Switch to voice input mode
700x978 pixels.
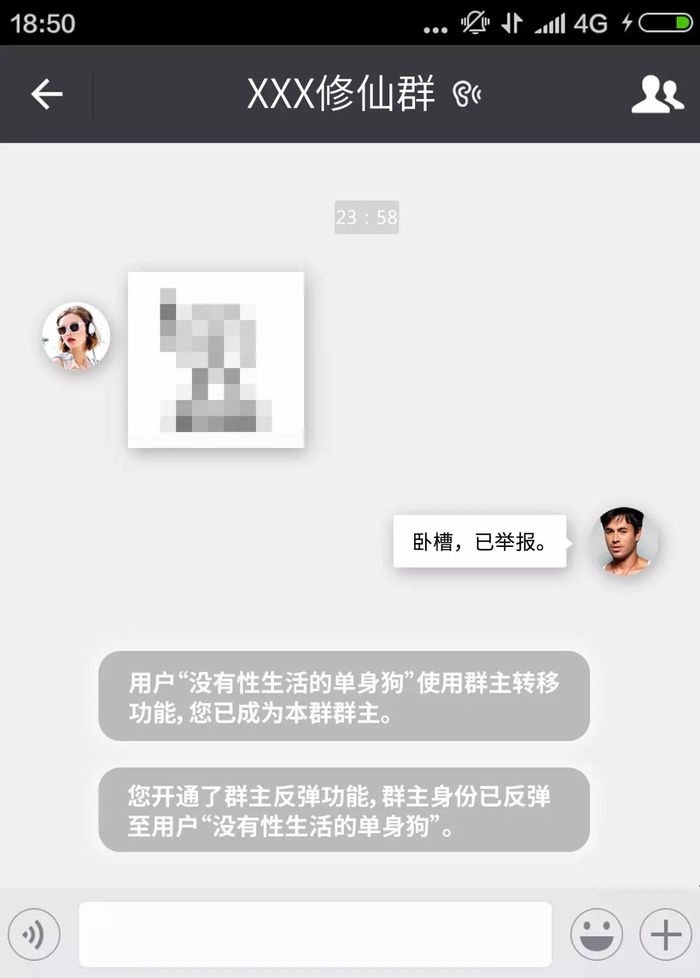pyautogui.click(x=34, y=934)
